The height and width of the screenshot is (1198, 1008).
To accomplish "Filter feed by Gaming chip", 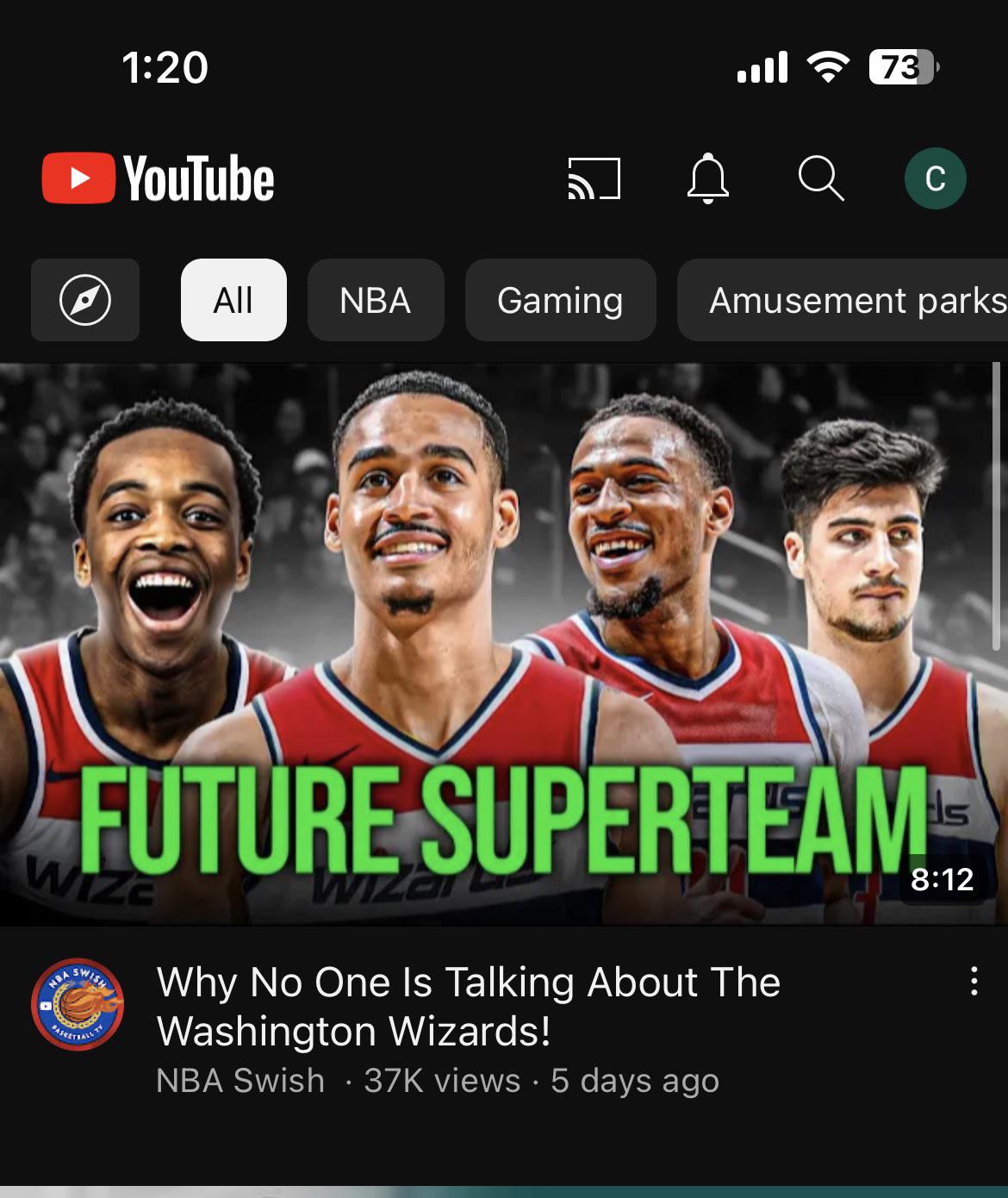I will [560, 300].
